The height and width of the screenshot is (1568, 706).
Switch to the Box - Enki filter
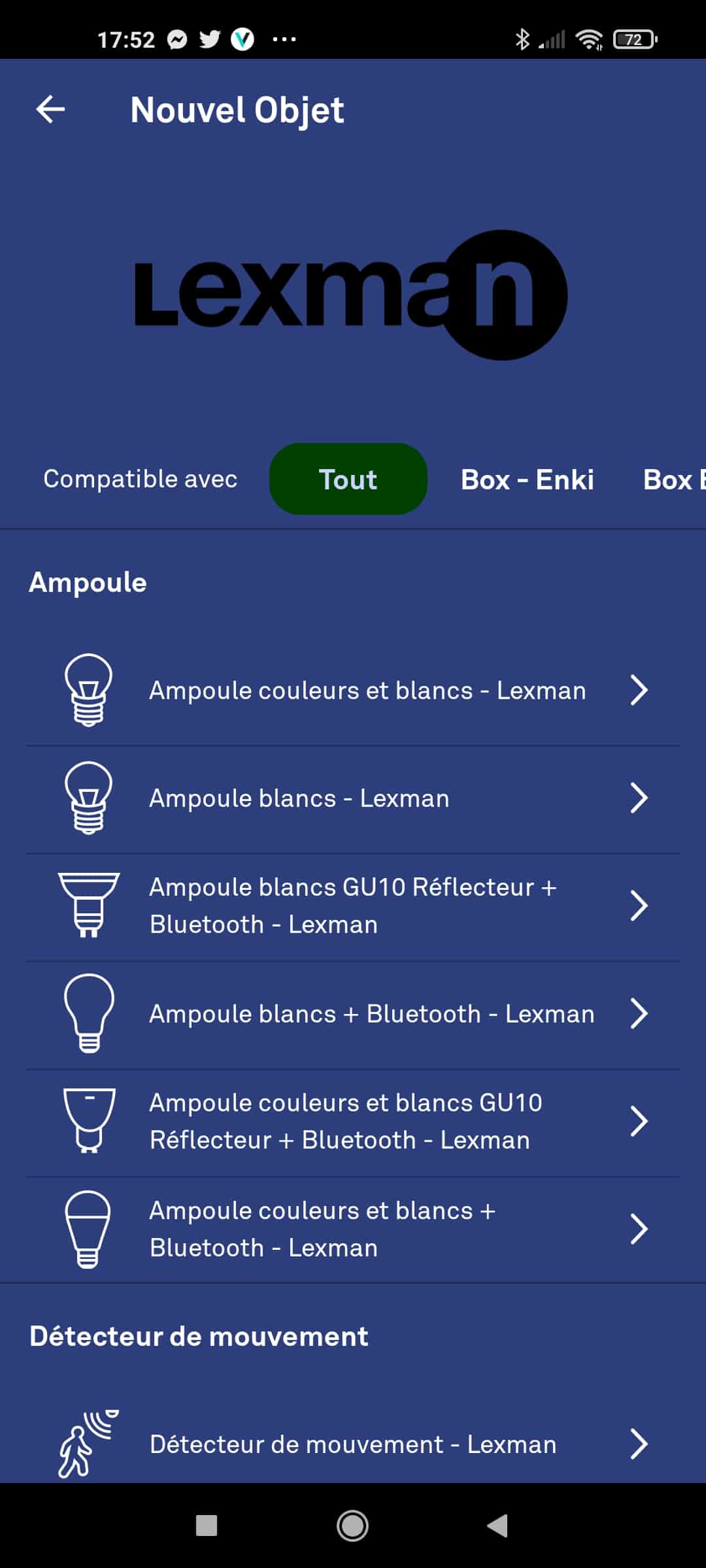point(527,480)
